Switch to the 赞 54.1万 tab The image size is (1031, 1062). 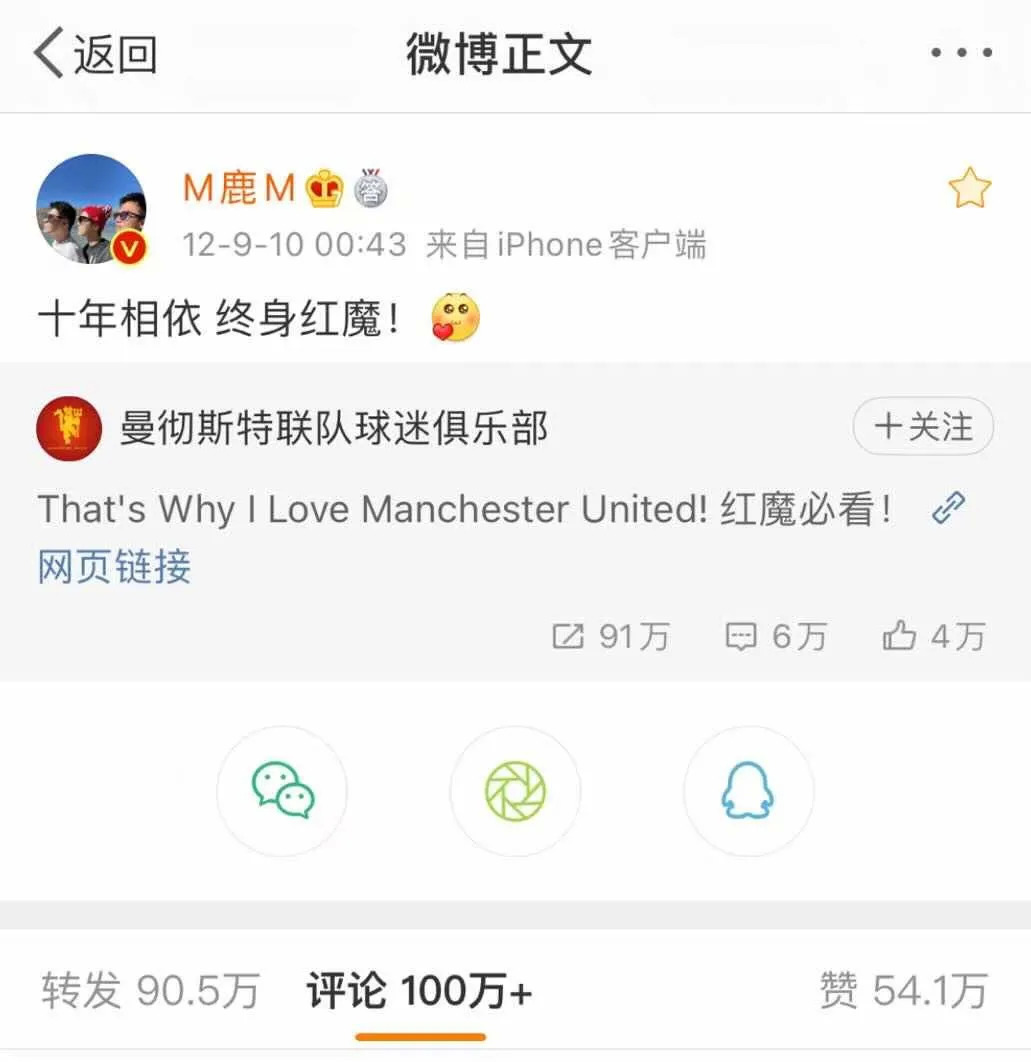[902, 991]
